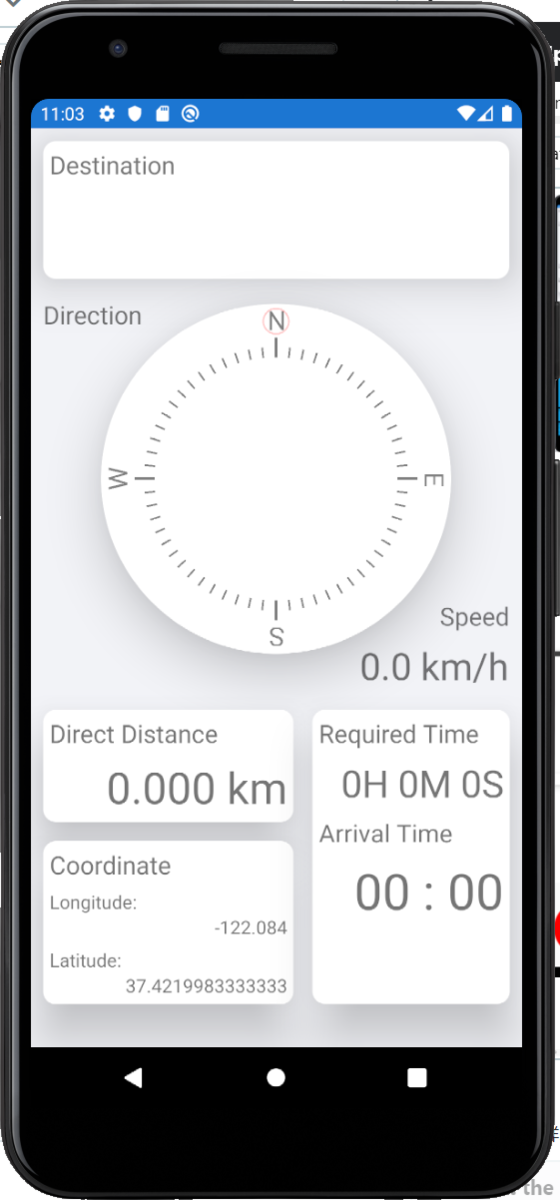Screen dimensions: 560x1200
Task: Open the Required Time card
Action: click(411, 857)
